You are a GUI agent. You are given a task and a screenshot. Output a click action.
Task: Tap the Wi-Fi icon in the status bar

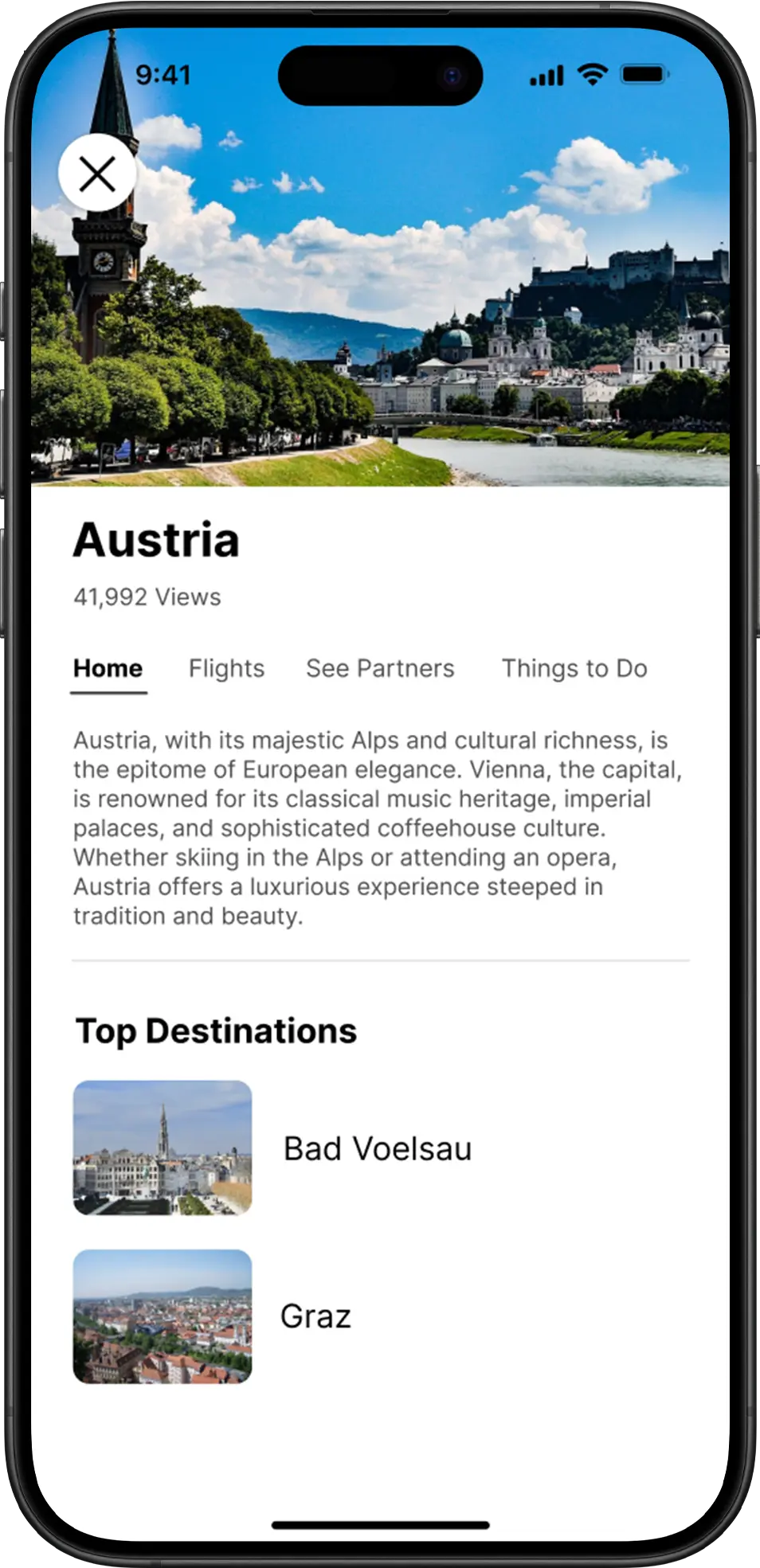(x=593, y=76)
